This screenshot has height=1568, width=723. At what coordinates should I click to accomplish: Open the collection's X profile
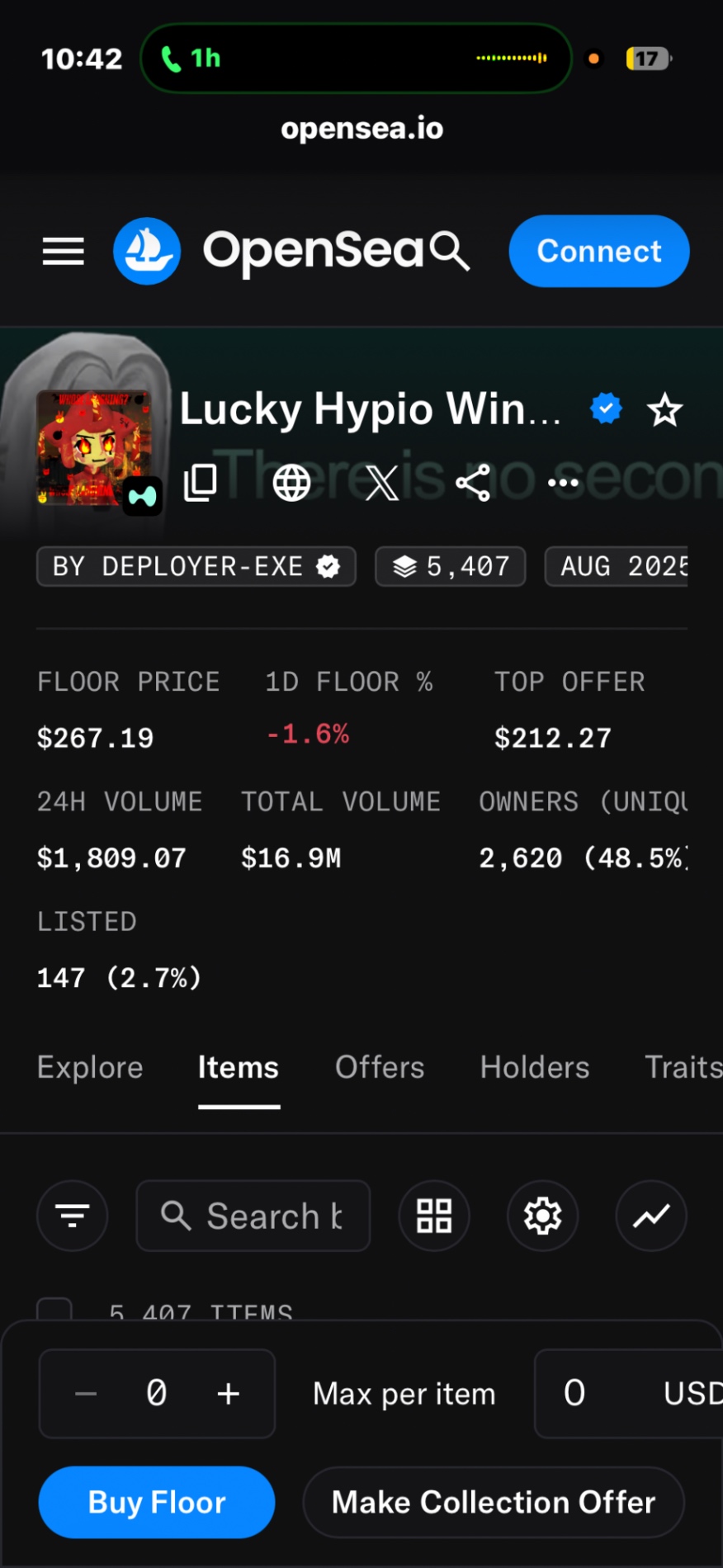pos(382,482)
